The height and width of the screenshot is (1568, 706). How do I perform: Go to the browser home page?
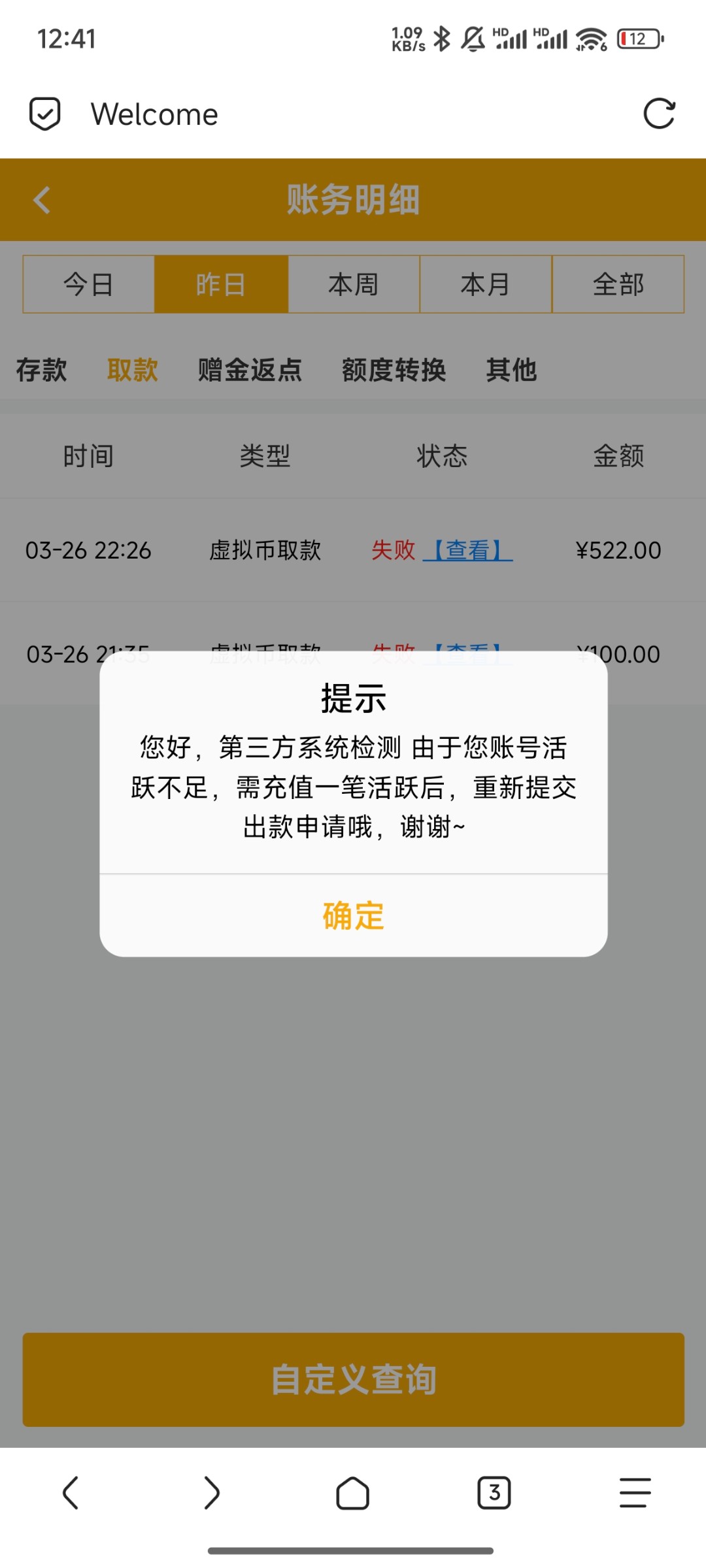(x=353, y=1493)
